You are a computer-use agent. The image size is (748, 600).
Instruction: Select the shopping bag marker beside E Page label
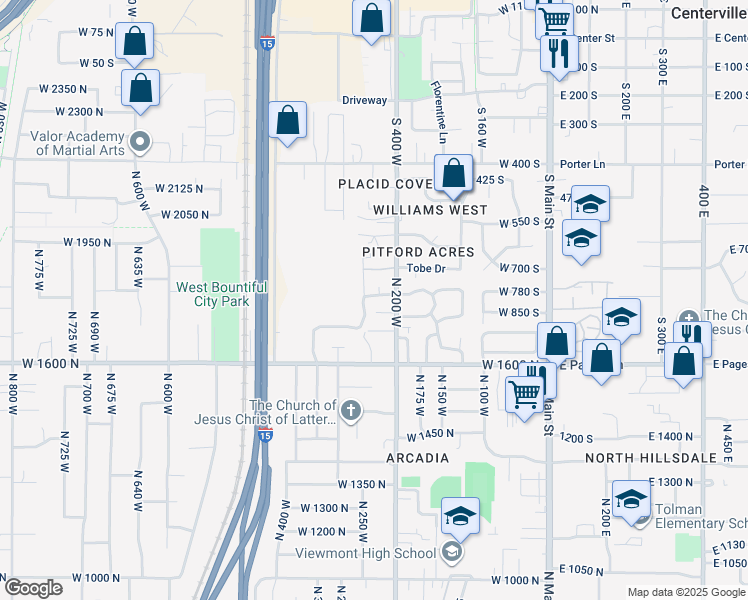pyautogui.click(x=683, y=364)
